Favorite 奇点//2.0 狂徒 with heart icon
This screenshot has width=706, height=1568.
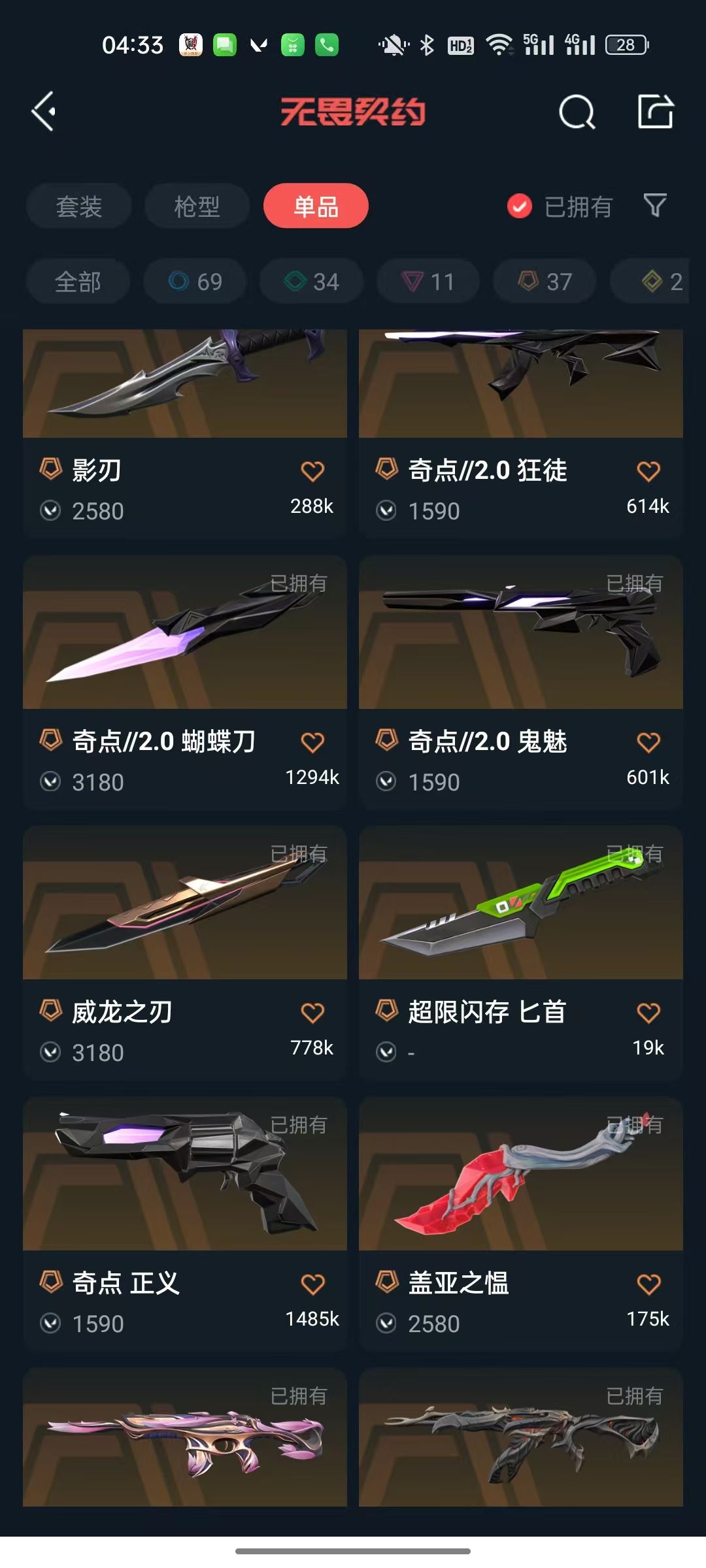648,471
